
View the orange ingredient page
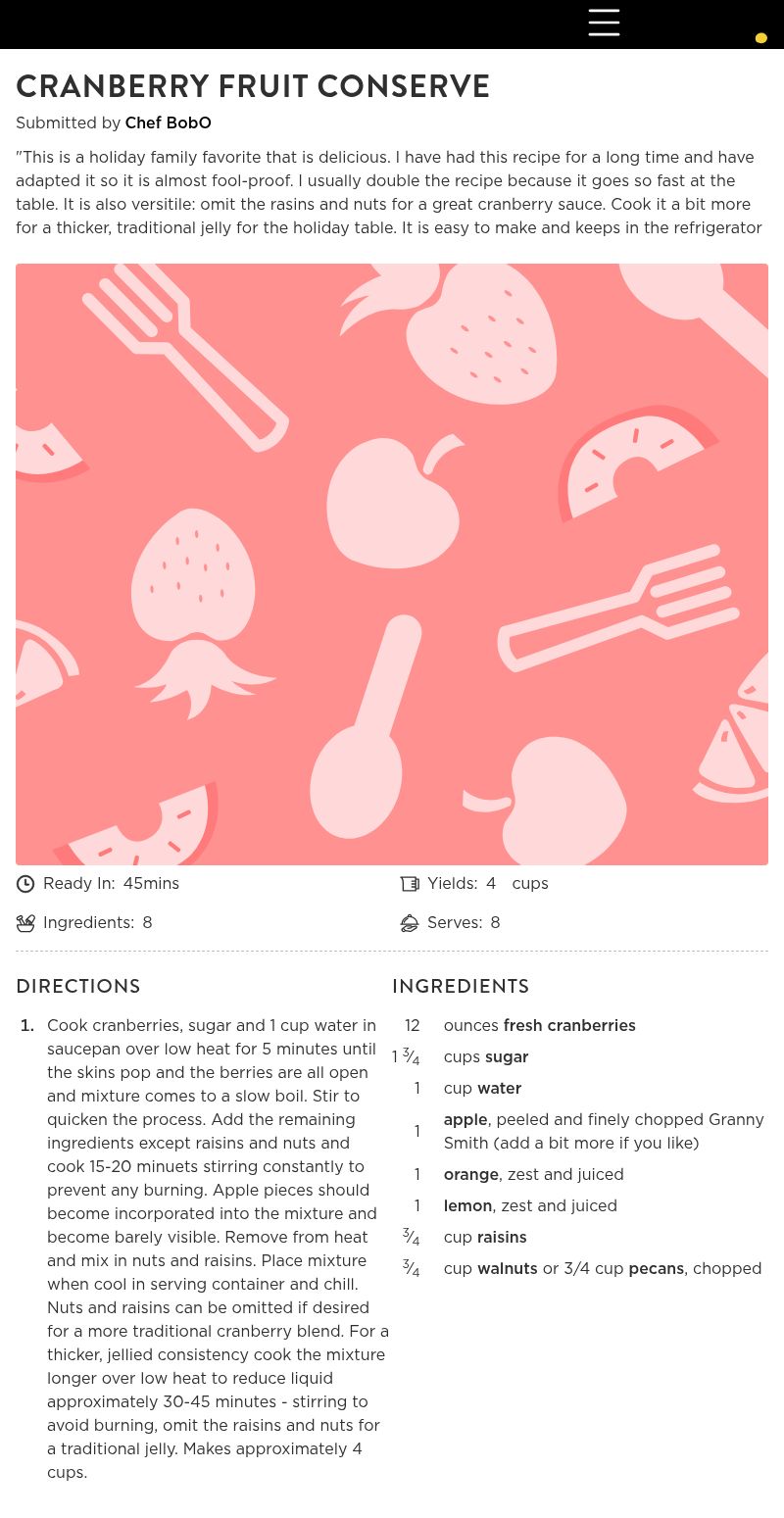tap(470, 1175)
